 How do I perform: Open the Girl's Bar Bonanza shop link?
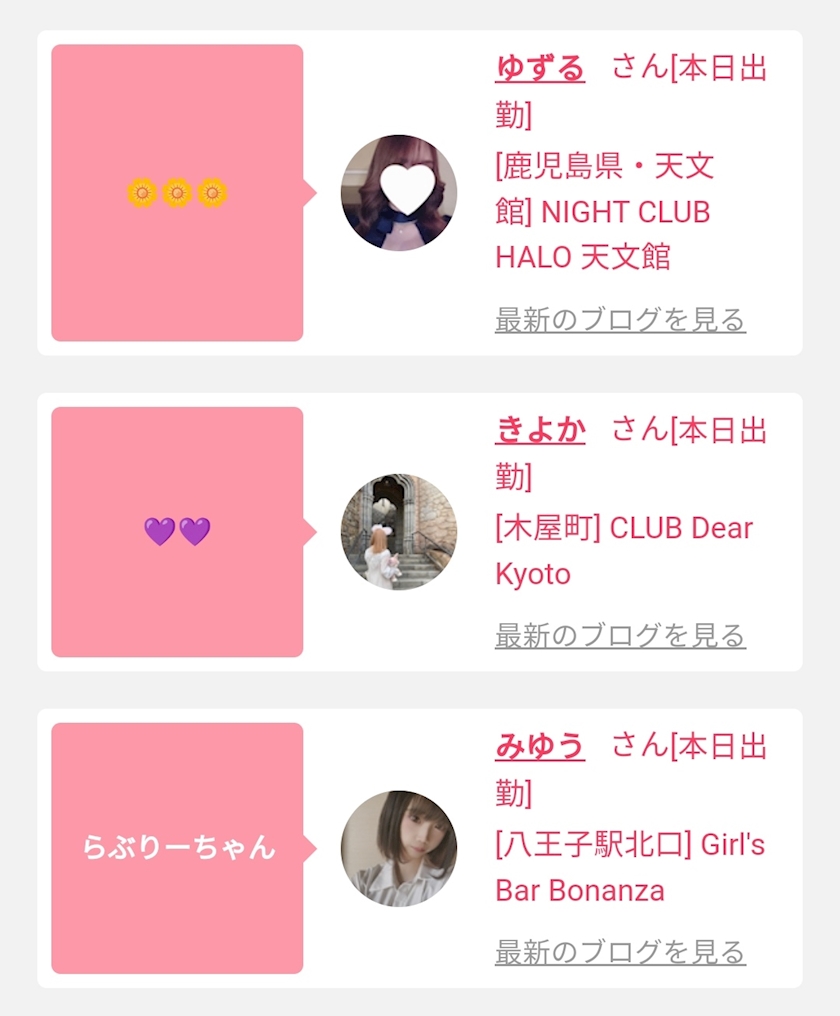pyautogui.click(x=630, y=867)
